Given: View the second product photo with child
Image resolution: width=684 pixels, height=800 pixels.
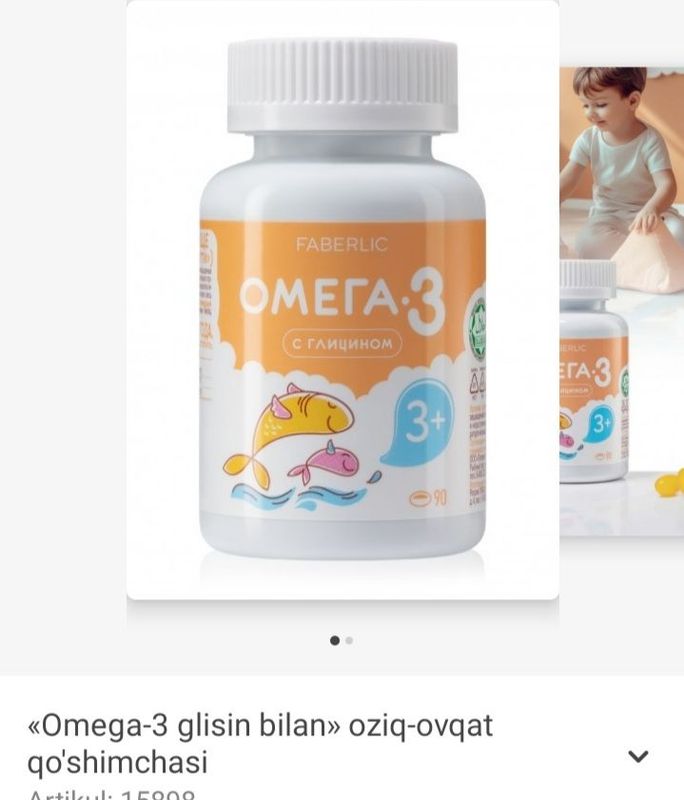Looking at the screenshot, I should (x=620, y=300).
